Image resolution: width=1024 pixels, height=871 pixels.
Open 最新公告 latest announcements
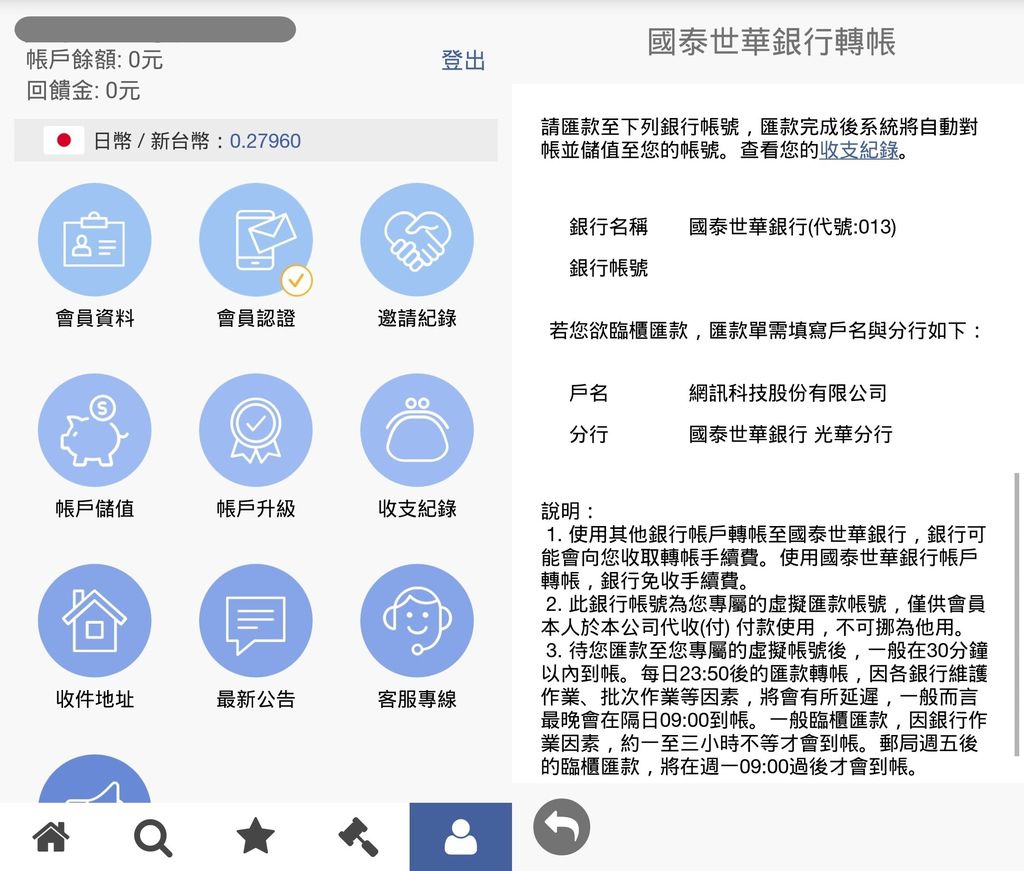click(255, 621)
